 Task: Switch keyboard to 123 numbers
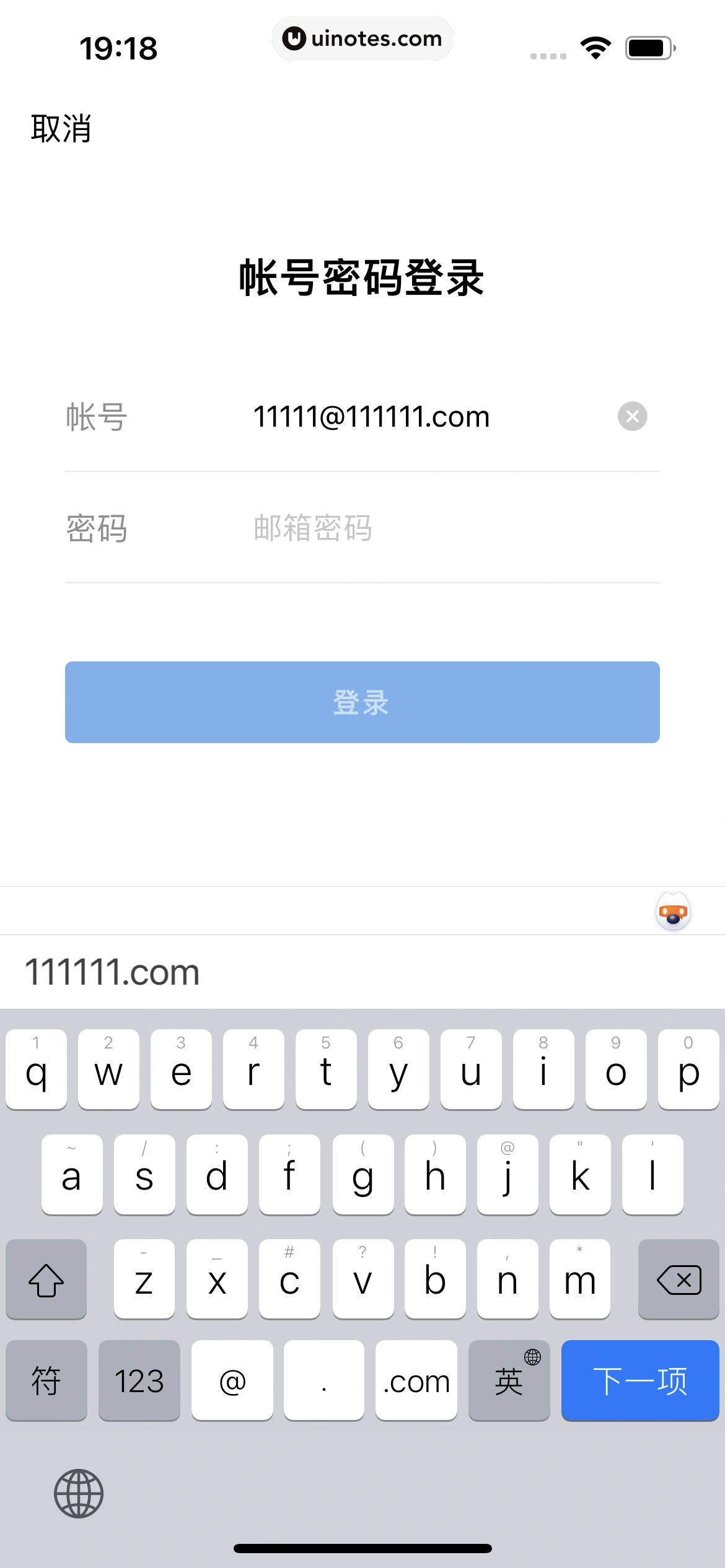(139, 1380)
